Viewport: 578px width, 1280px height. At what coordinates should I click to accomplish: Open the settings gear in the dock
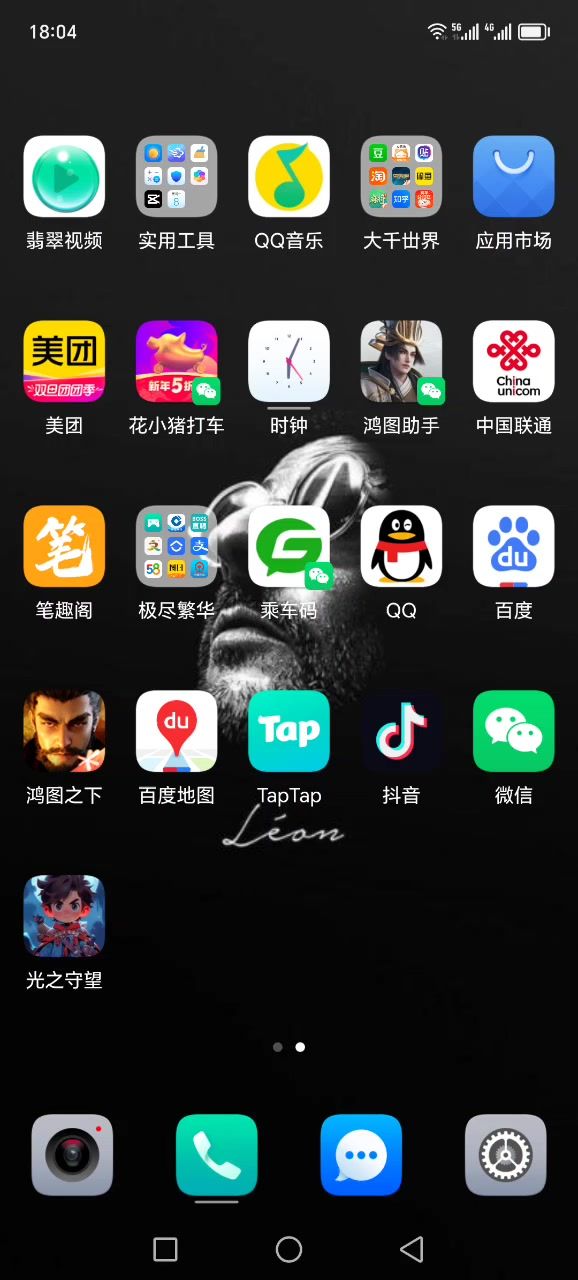[506, 1155]
